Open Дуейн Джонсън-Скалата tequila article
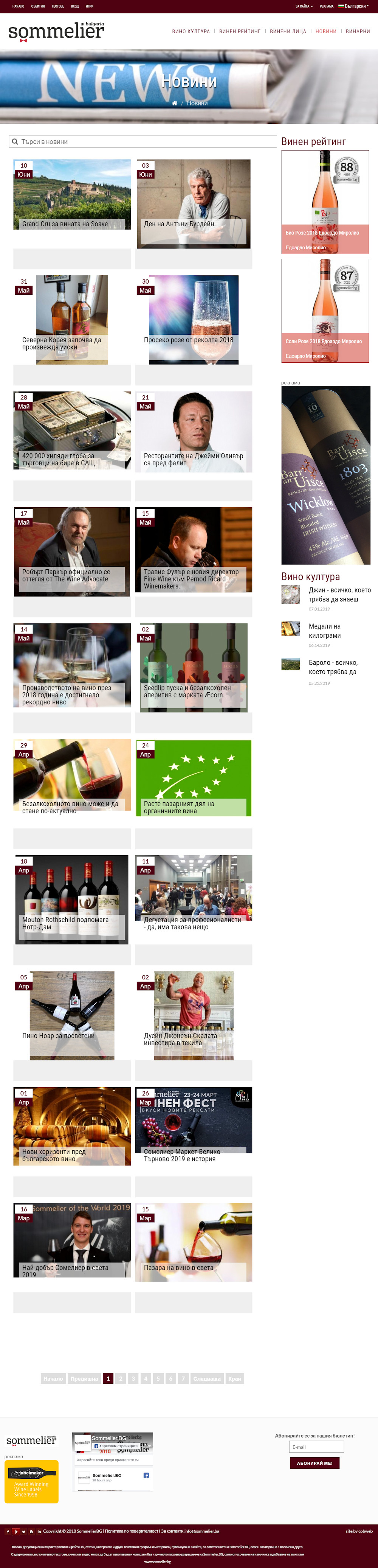Image resolution: width=378 pixels, height=1568 pixels. coord(194,1015)
